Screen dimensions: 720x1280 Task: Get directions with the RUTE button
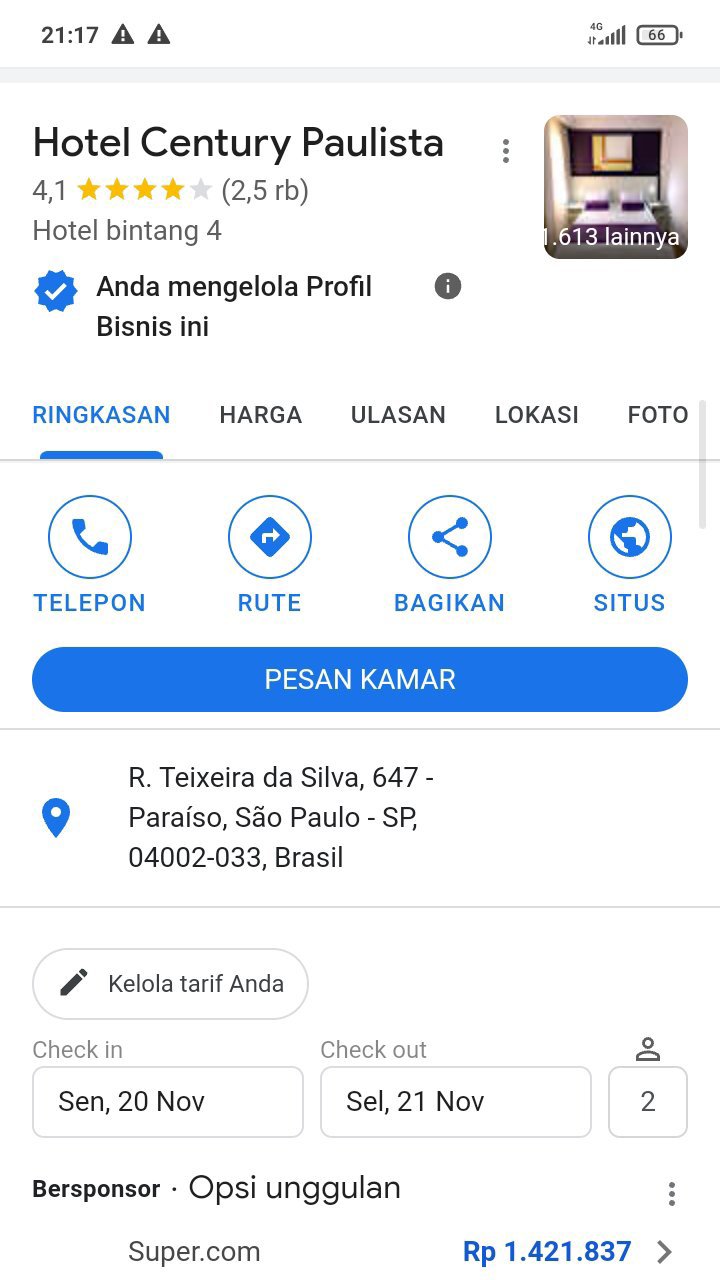[x=269, y=555]
